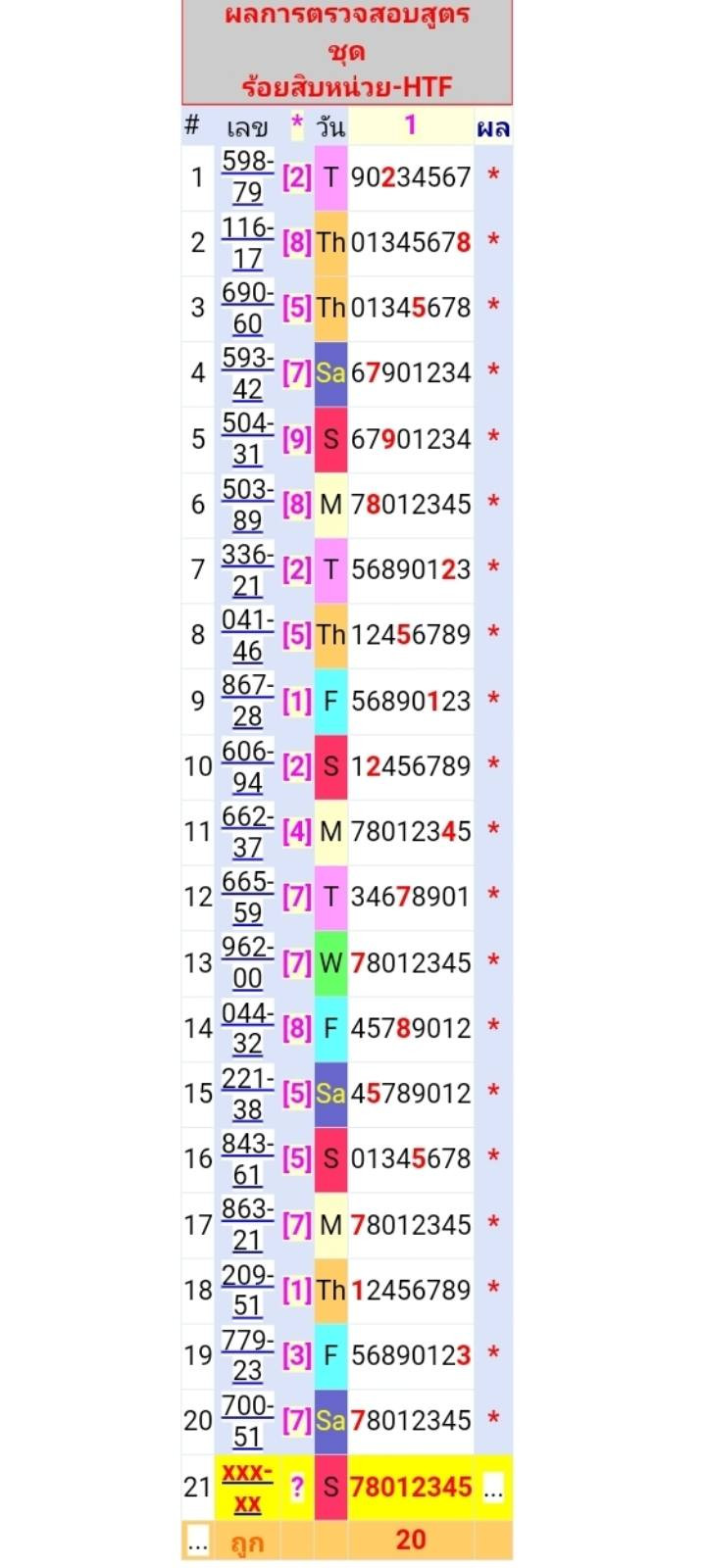Open the 336-21 result link

click(x=247, y=570)
